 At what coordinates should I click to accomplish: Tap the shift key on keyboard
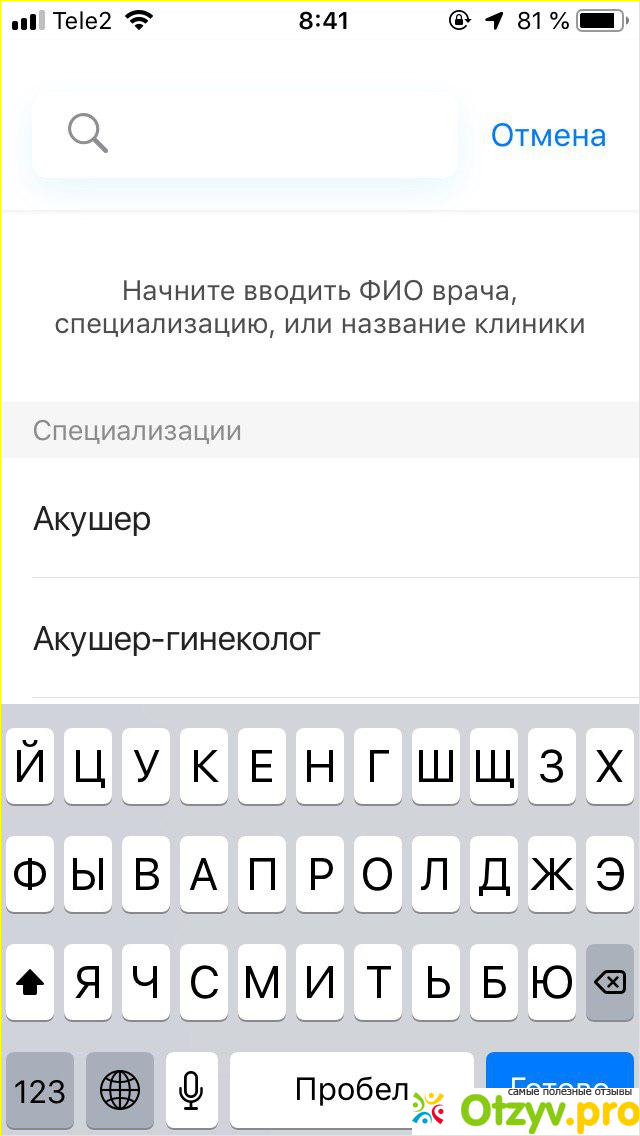(x=32, y=983)
